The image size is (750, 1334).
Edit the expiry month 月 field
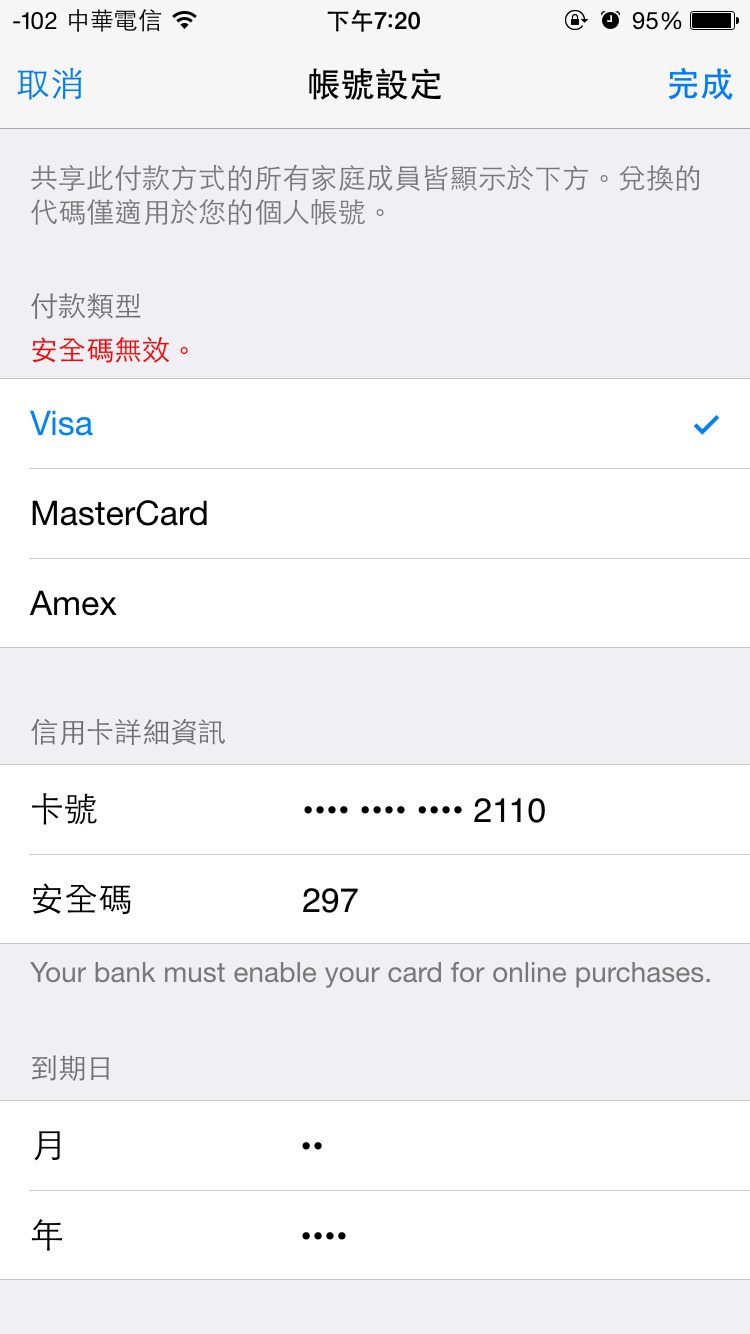(x=375, y=1146)
